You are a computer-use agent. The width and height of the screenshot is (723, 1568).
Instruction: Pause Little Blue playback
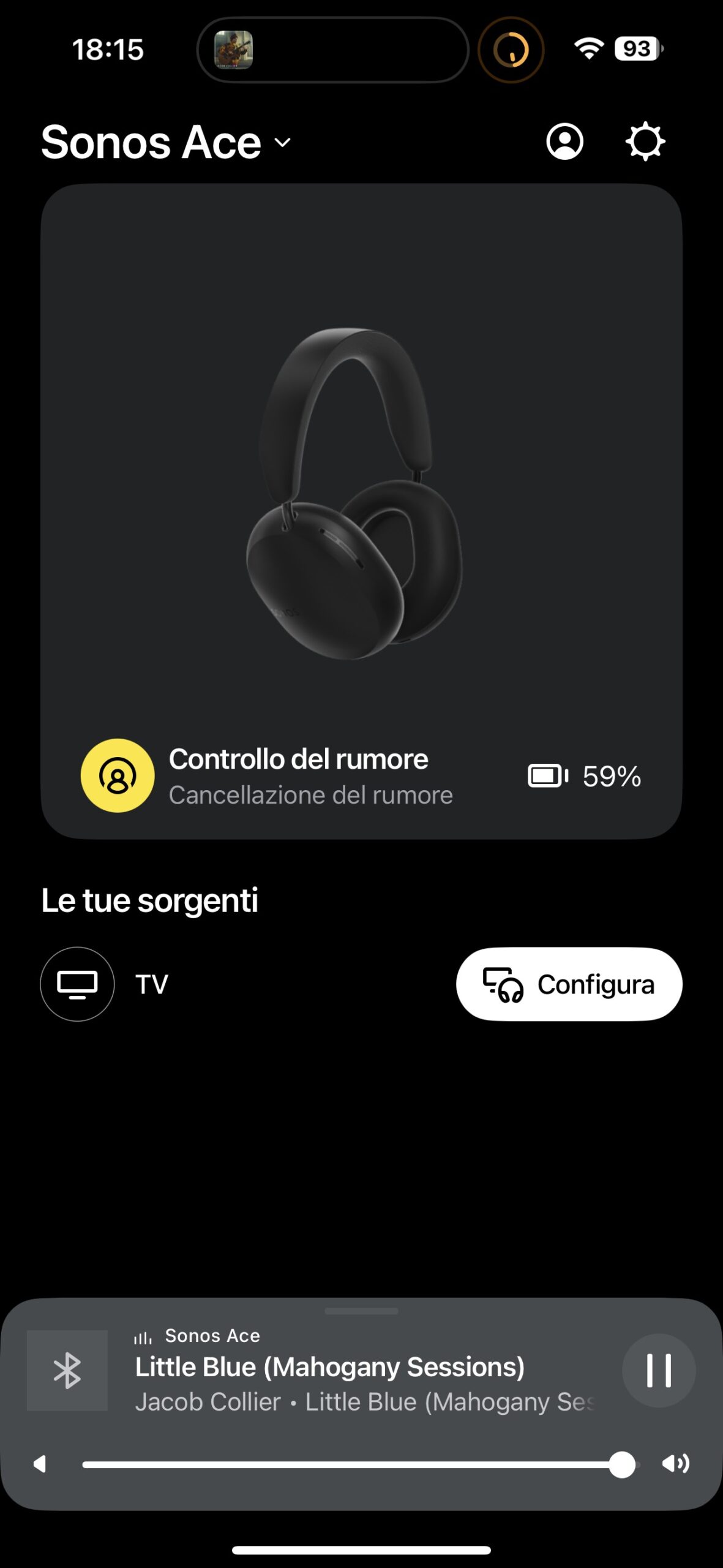[659, 1370]
